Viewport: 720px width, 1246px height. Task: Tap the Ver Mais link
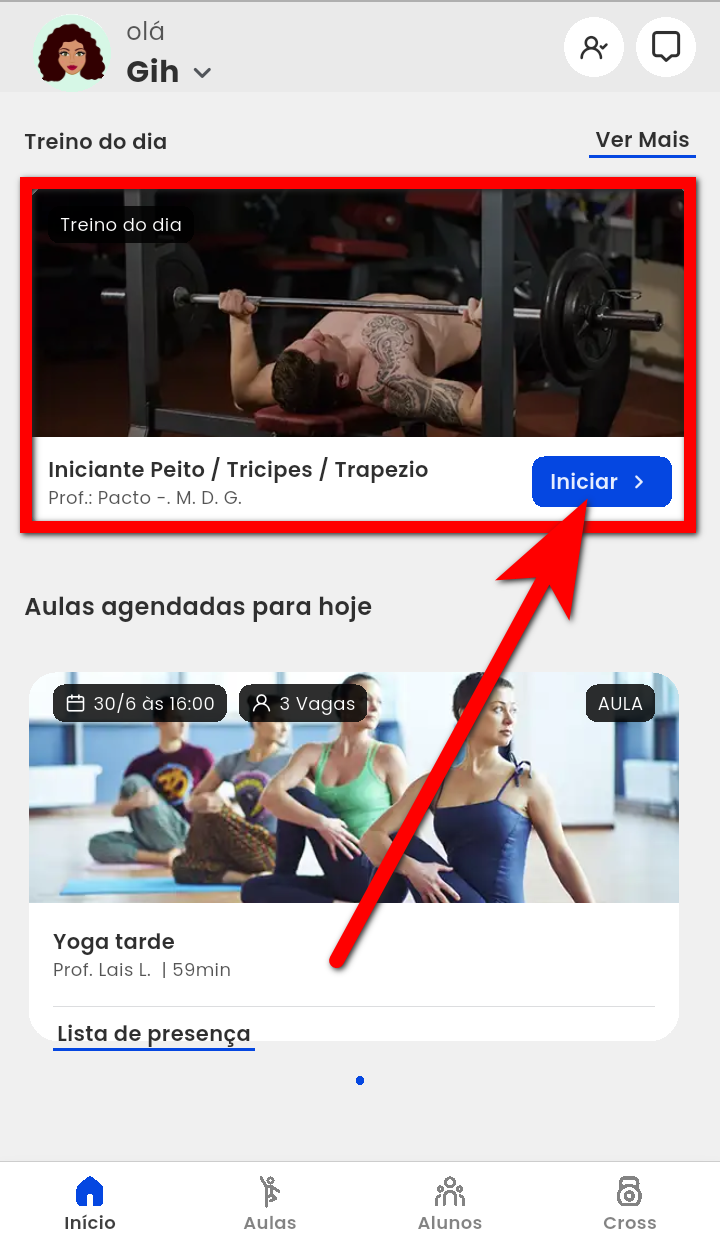[x=642, y=140]
